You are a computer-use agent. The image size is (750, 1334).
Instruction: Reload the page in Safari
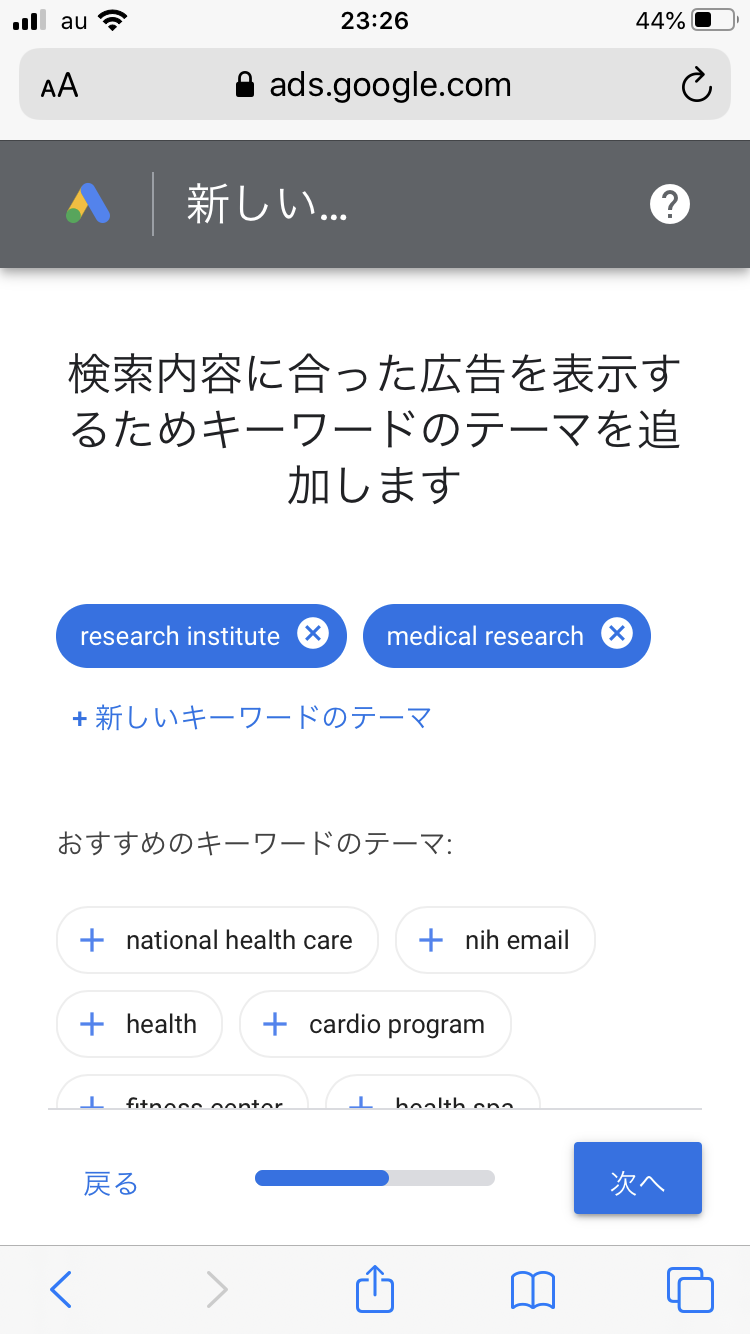coord(695,86)
